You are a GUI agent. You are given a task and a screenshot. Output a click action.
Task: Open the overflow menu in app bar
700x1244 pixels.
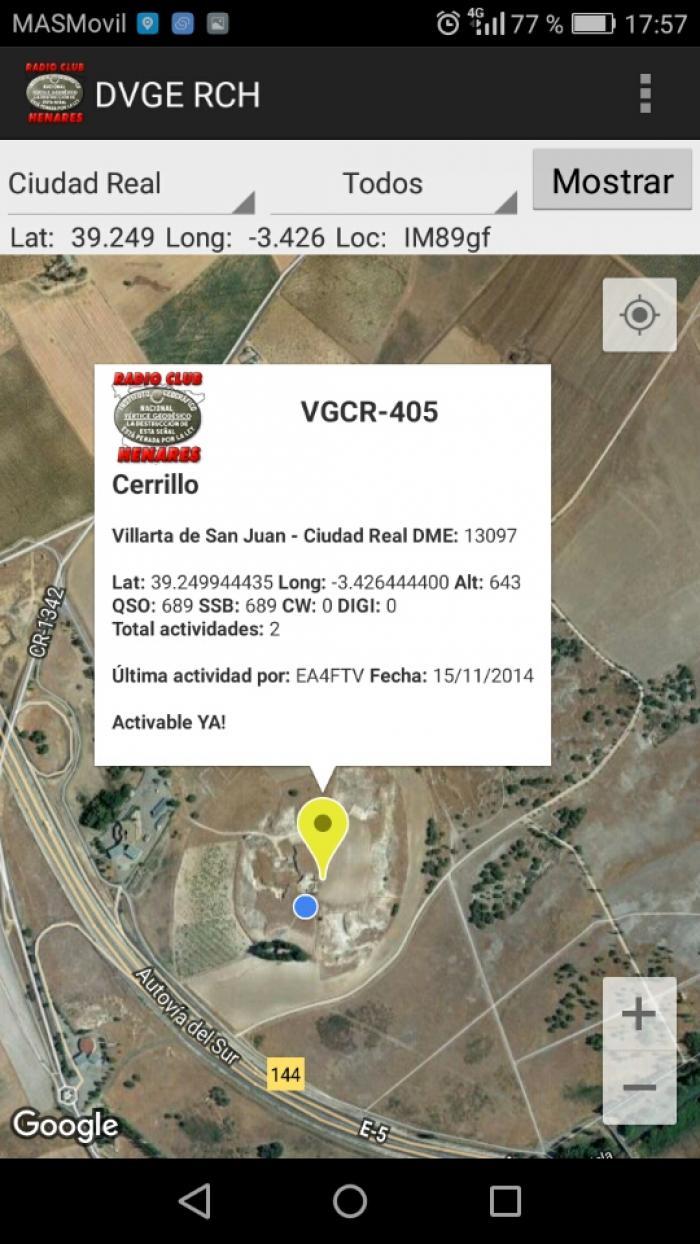tap(645, 93)
